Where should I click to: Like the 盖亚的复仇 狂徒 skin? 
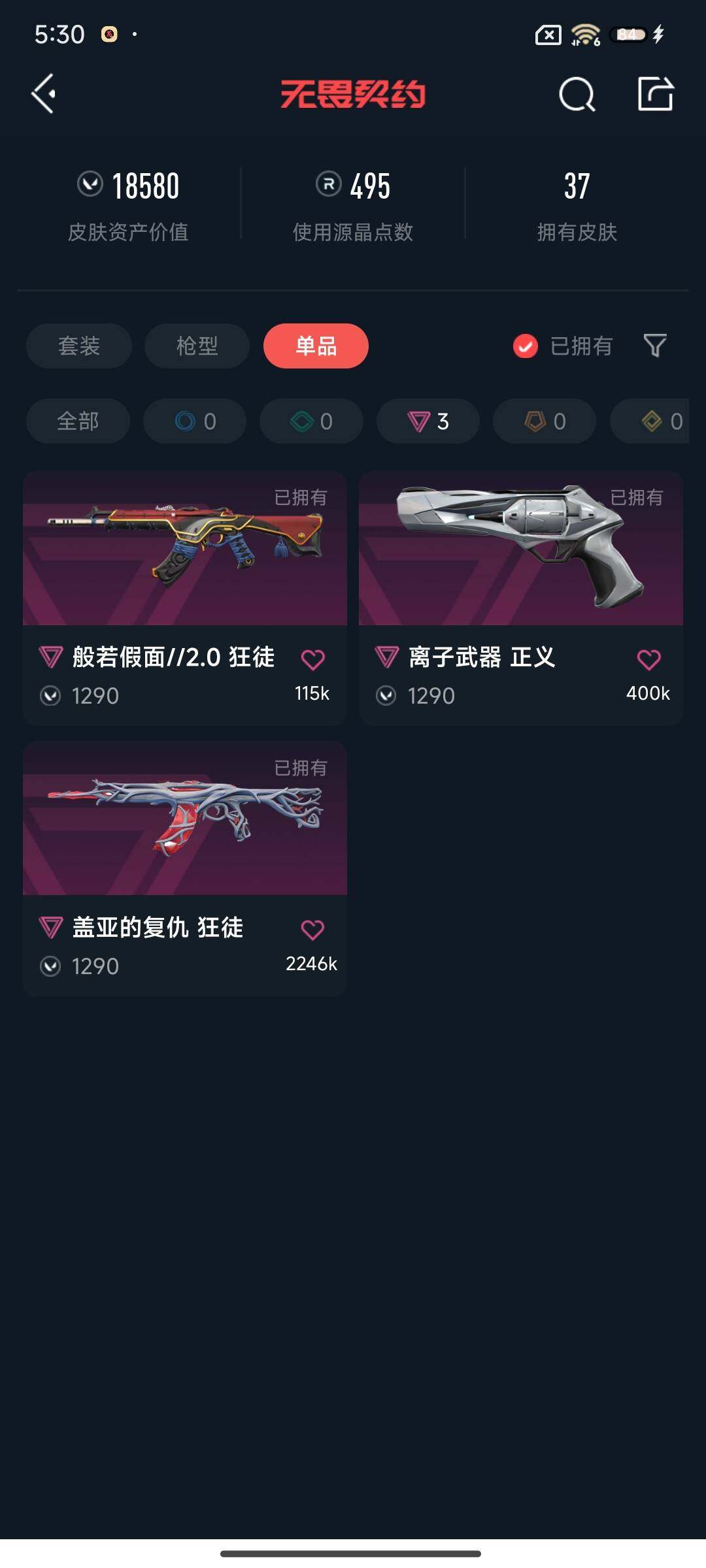tap(312, 929)
